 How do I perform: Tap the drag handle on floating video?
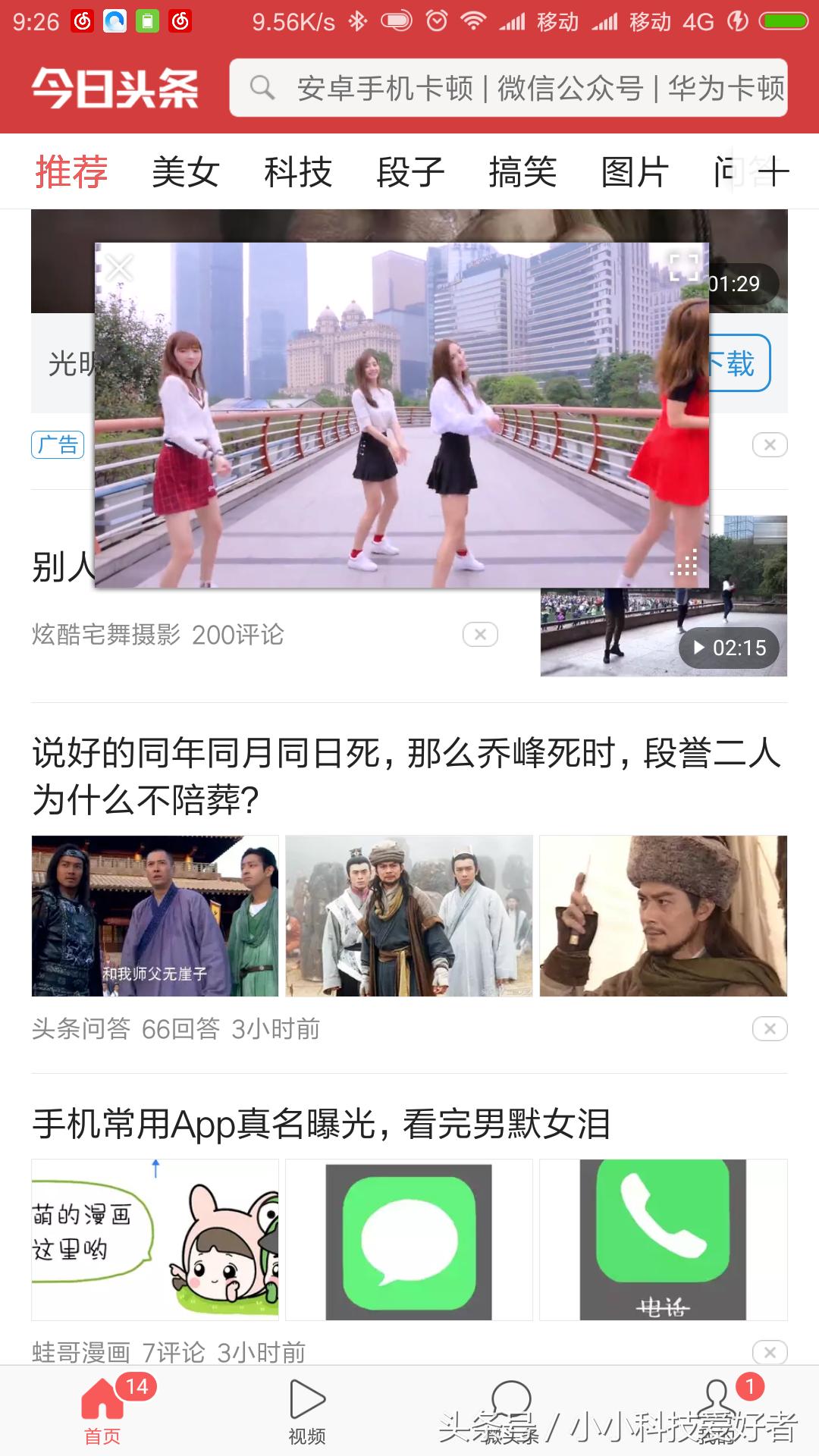tap(685, 562)
